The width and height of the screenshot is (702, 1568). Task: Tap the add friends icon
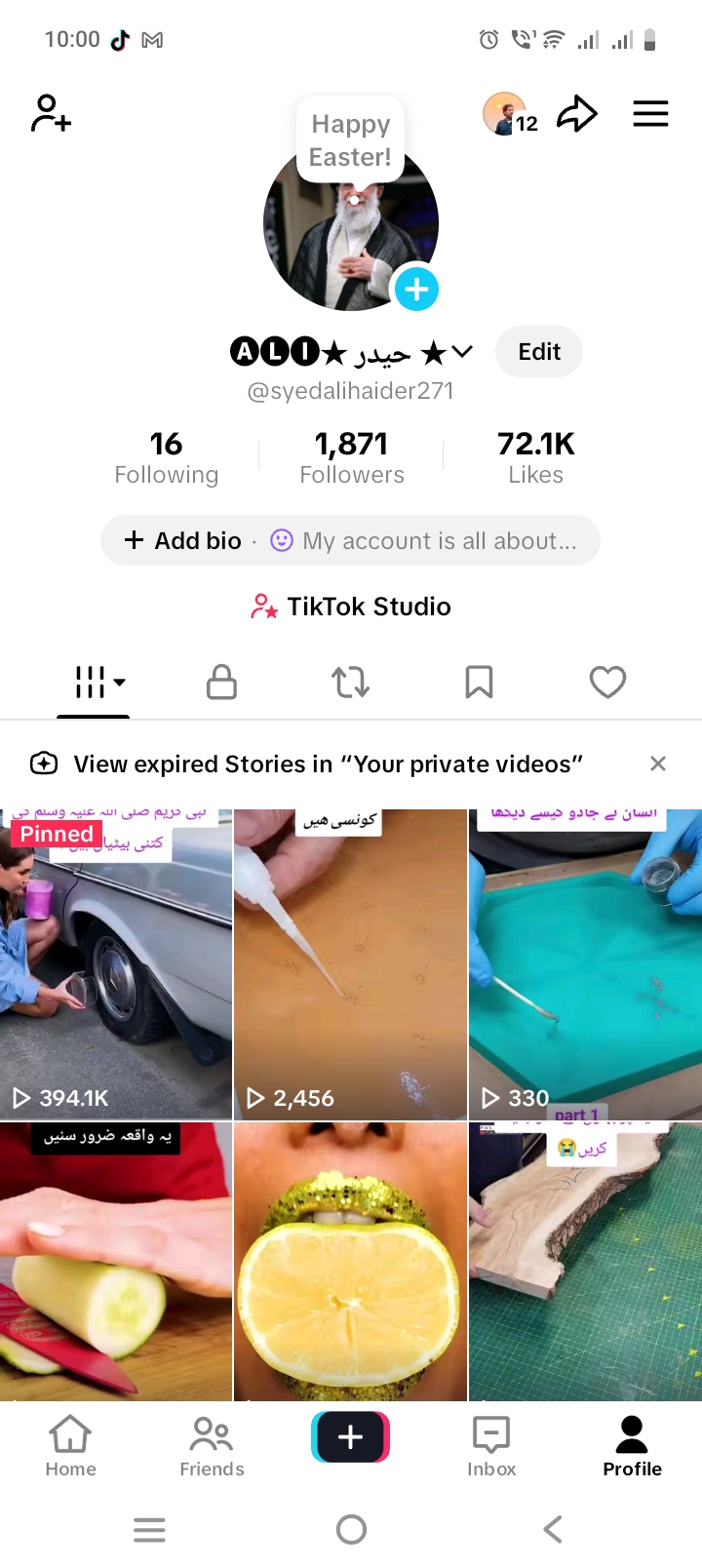coord(51,113)
